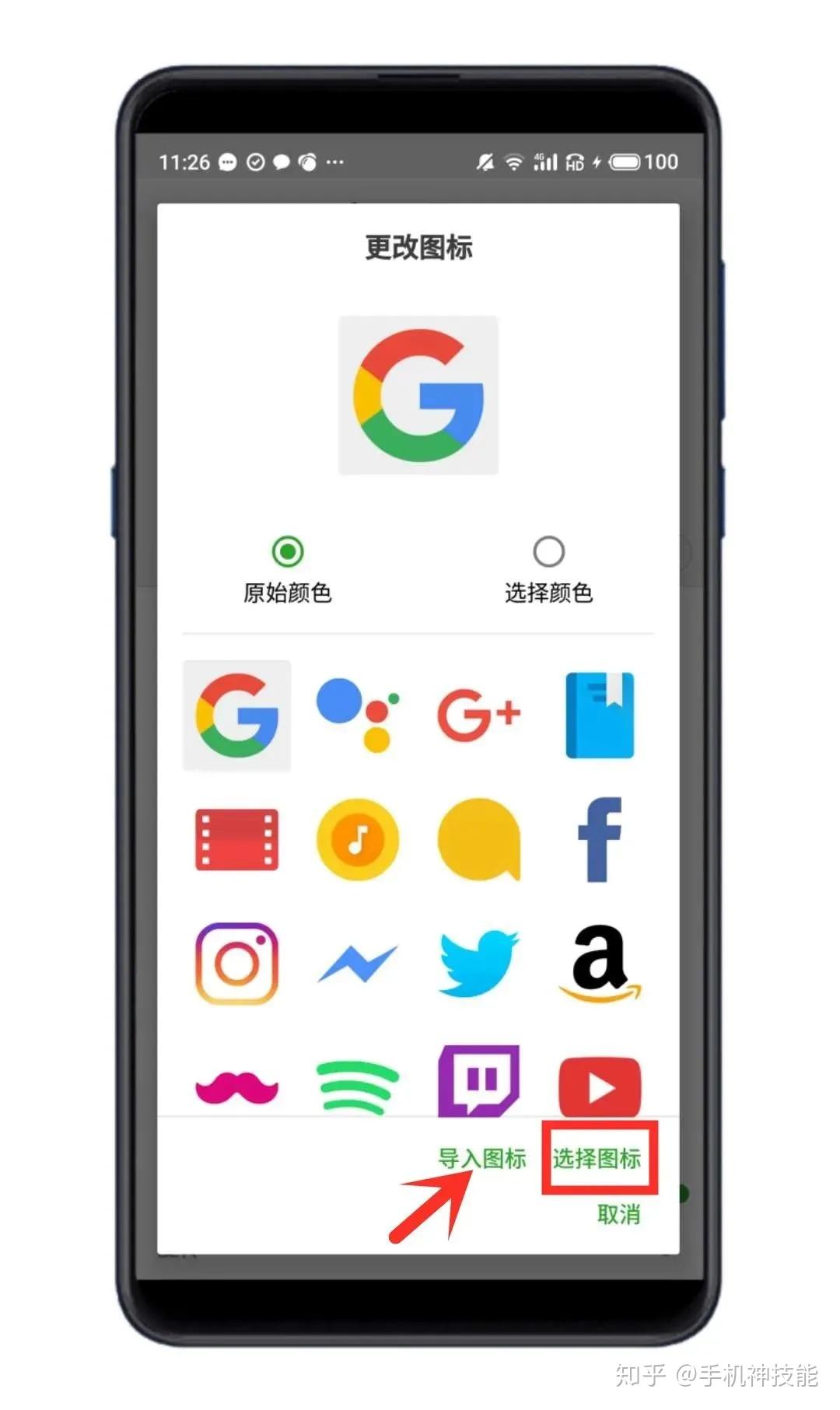Select the yellow music note icon
The width and height of the screenshot is (840, 1410).
(358, 840)
